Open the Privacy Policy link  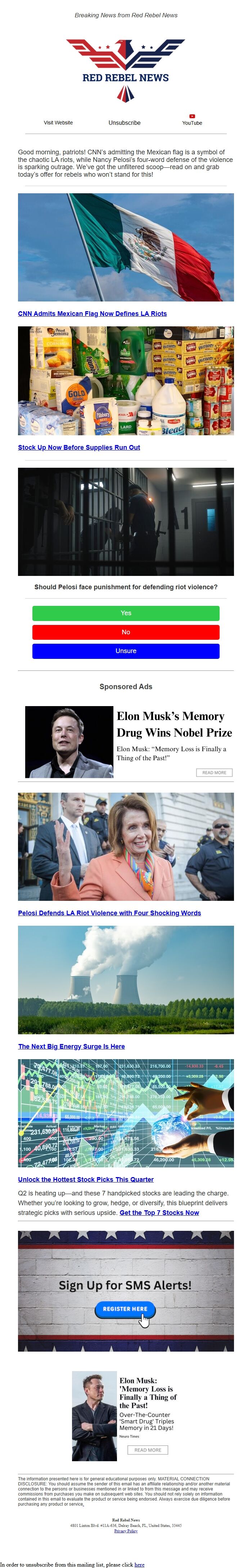coord(126,1530)
